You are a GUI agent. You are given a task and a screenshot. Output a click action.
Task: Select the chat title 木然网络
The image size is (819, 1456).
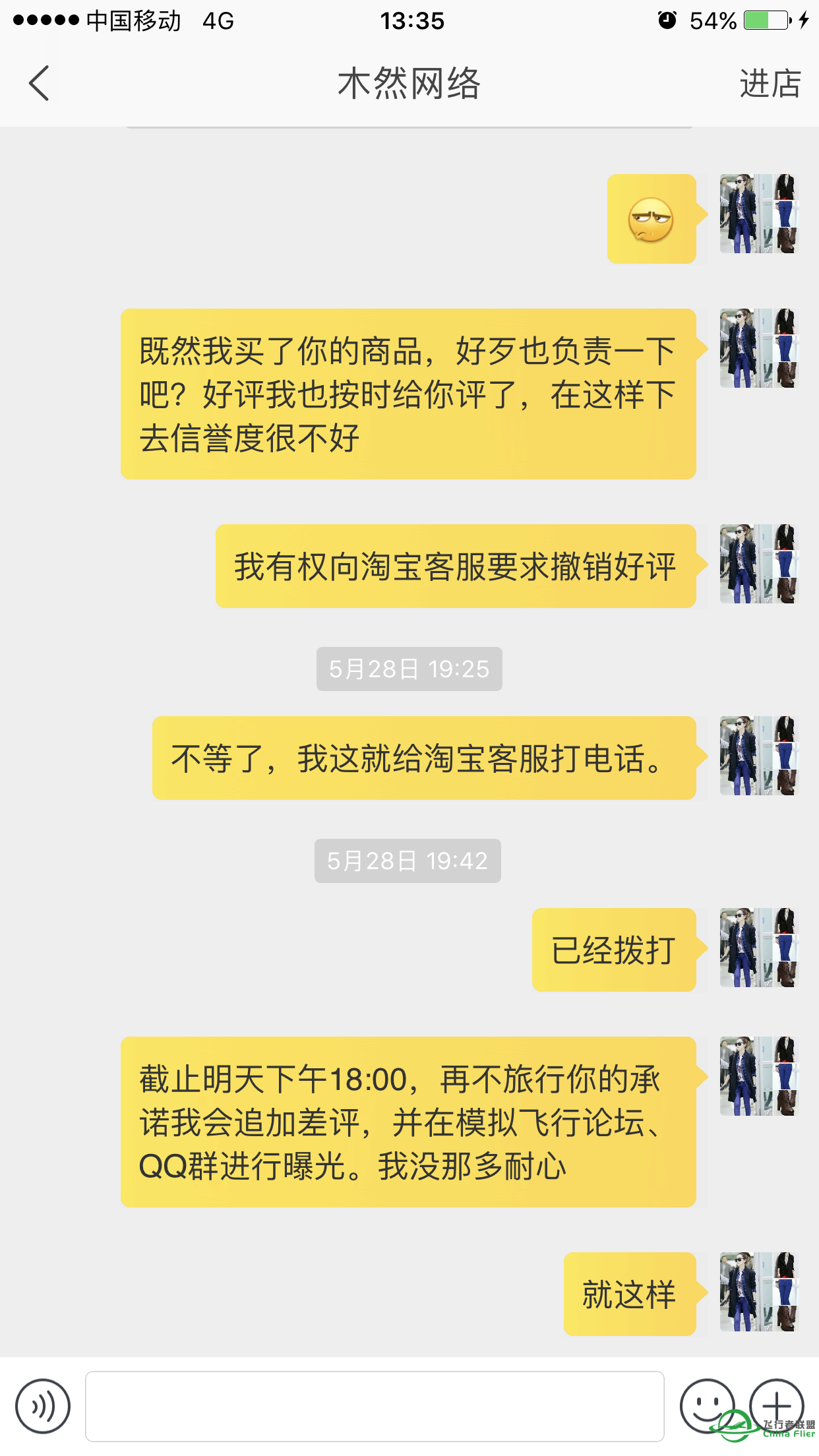click(409, 82)
